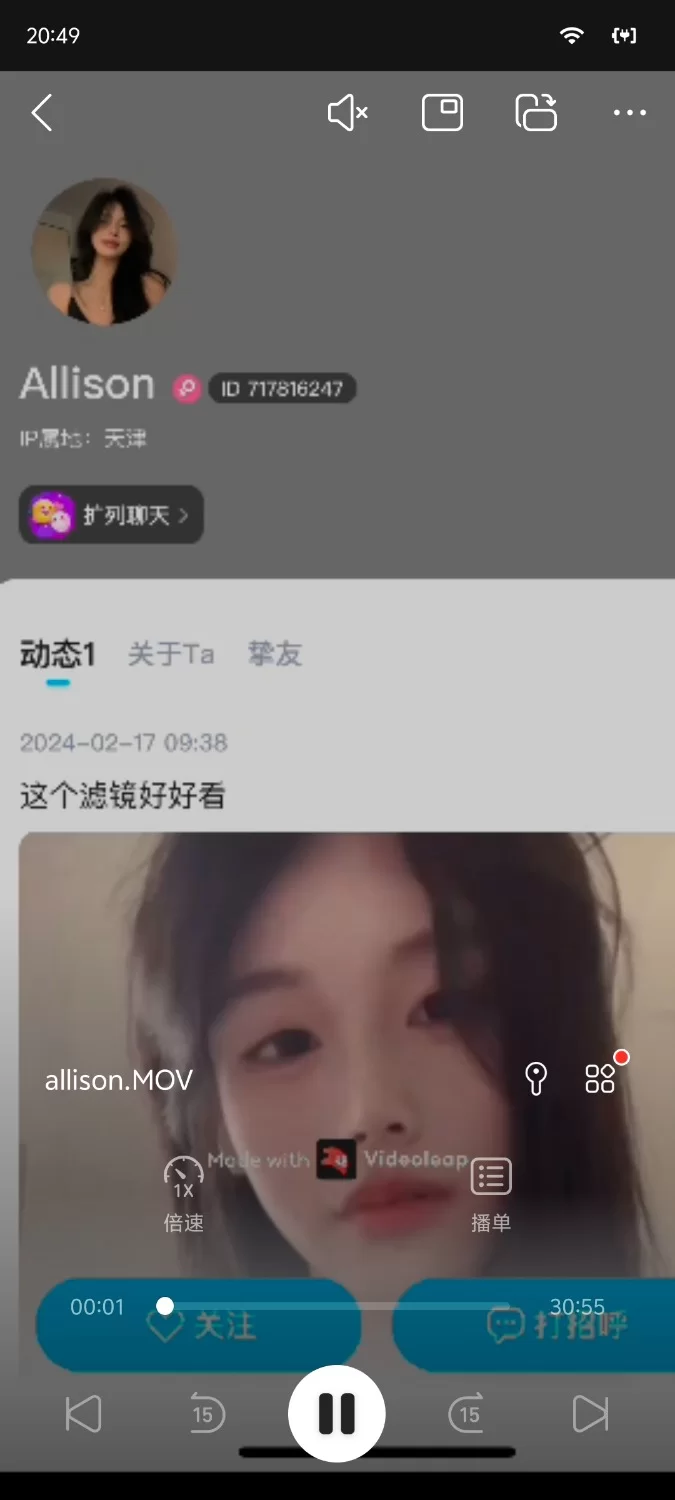The width and height of the screenshot is (675, 1500).
Task: Jump to the previous video
Action: pyautogui.click(x=83, y=1414)
